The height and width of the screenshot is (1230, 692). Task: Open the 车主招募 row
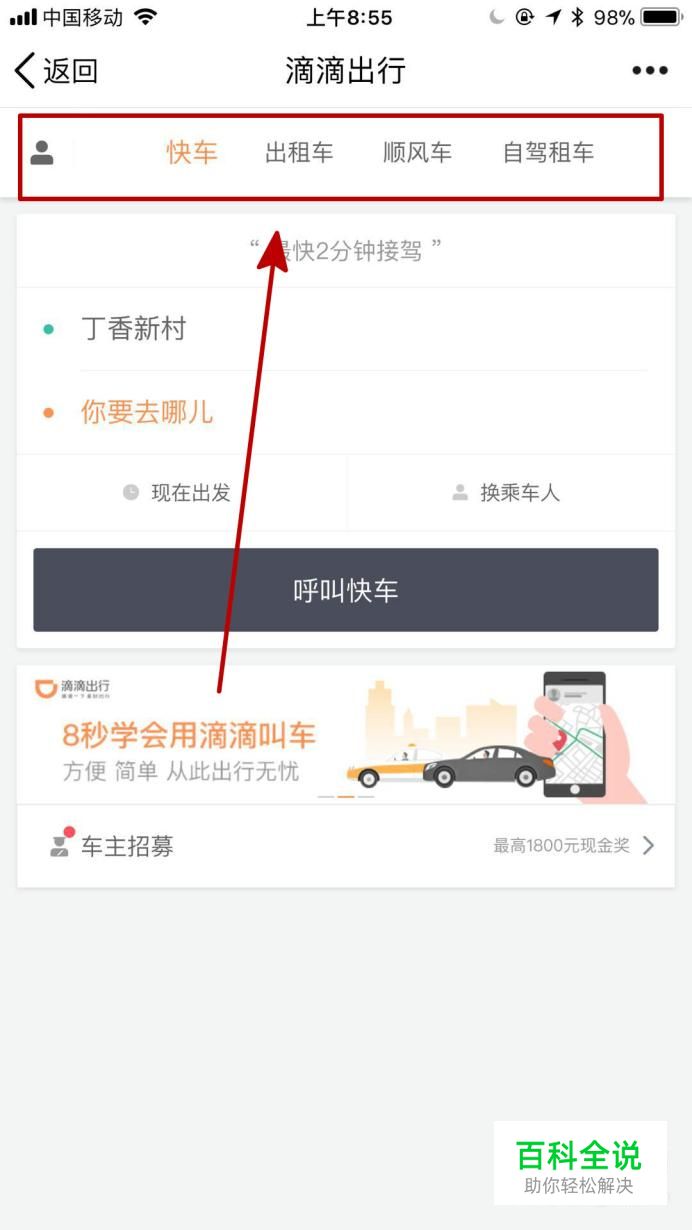(x=346, y=846)
